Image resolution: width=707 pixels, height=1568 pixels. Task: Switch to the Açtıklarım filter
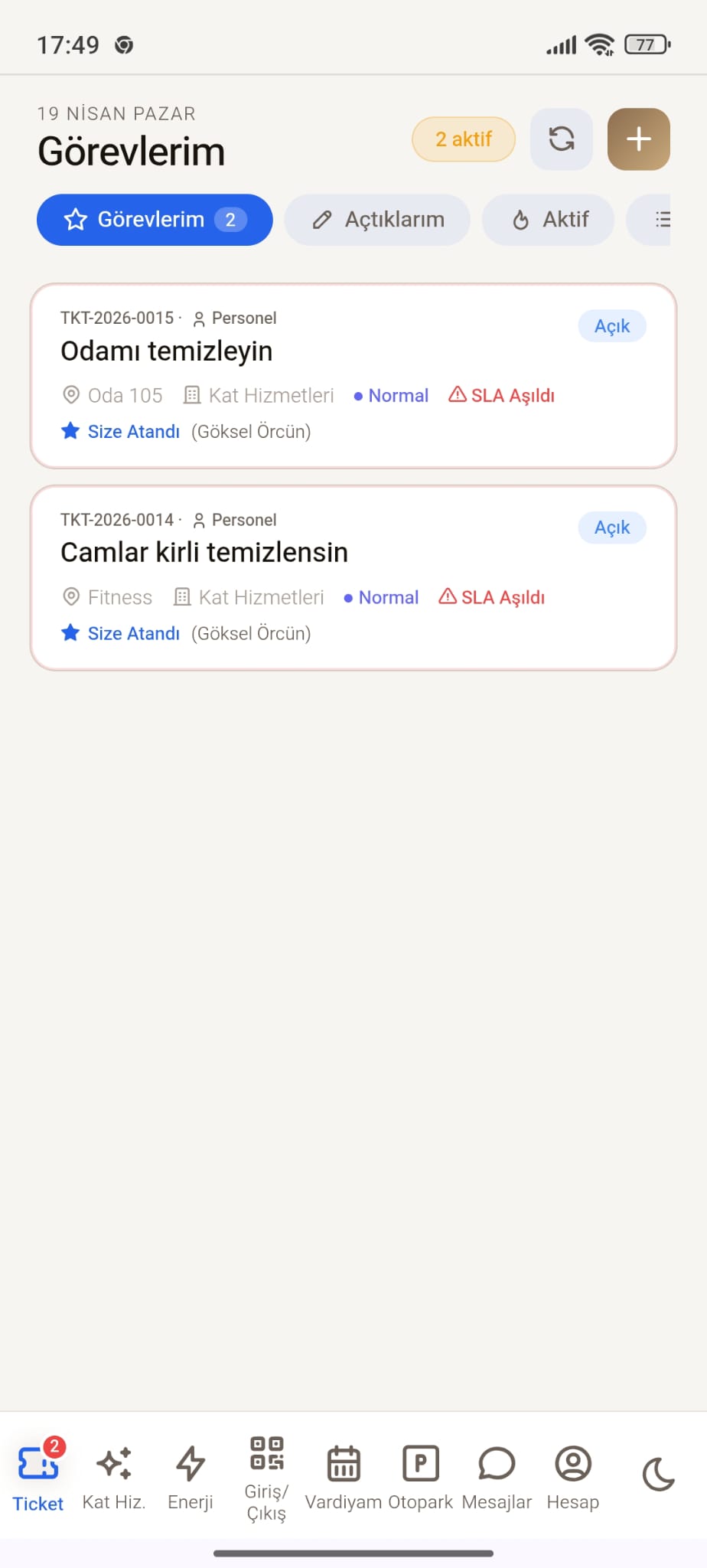click(x=377, y=220)
